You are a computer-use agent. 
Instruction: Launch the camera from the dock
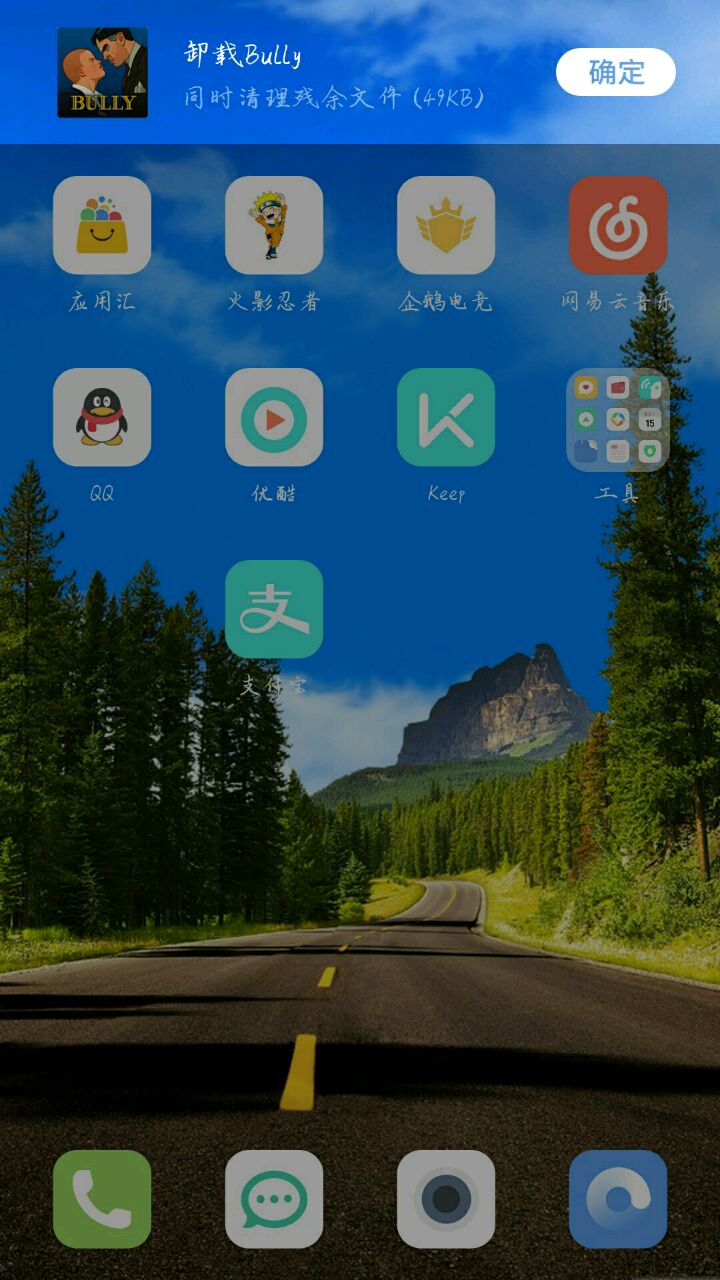[446, 1199]
